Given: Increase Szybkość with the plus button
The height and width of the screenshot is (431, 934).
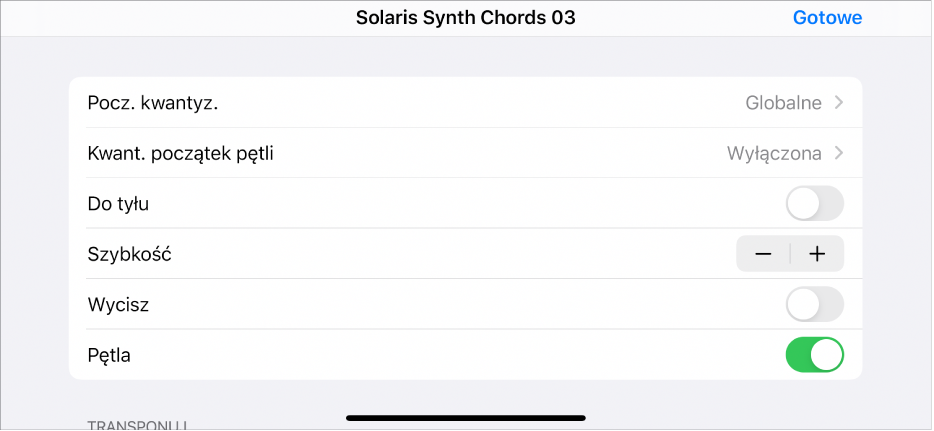Looking at the screenshot, I should (x=817, y=254).
